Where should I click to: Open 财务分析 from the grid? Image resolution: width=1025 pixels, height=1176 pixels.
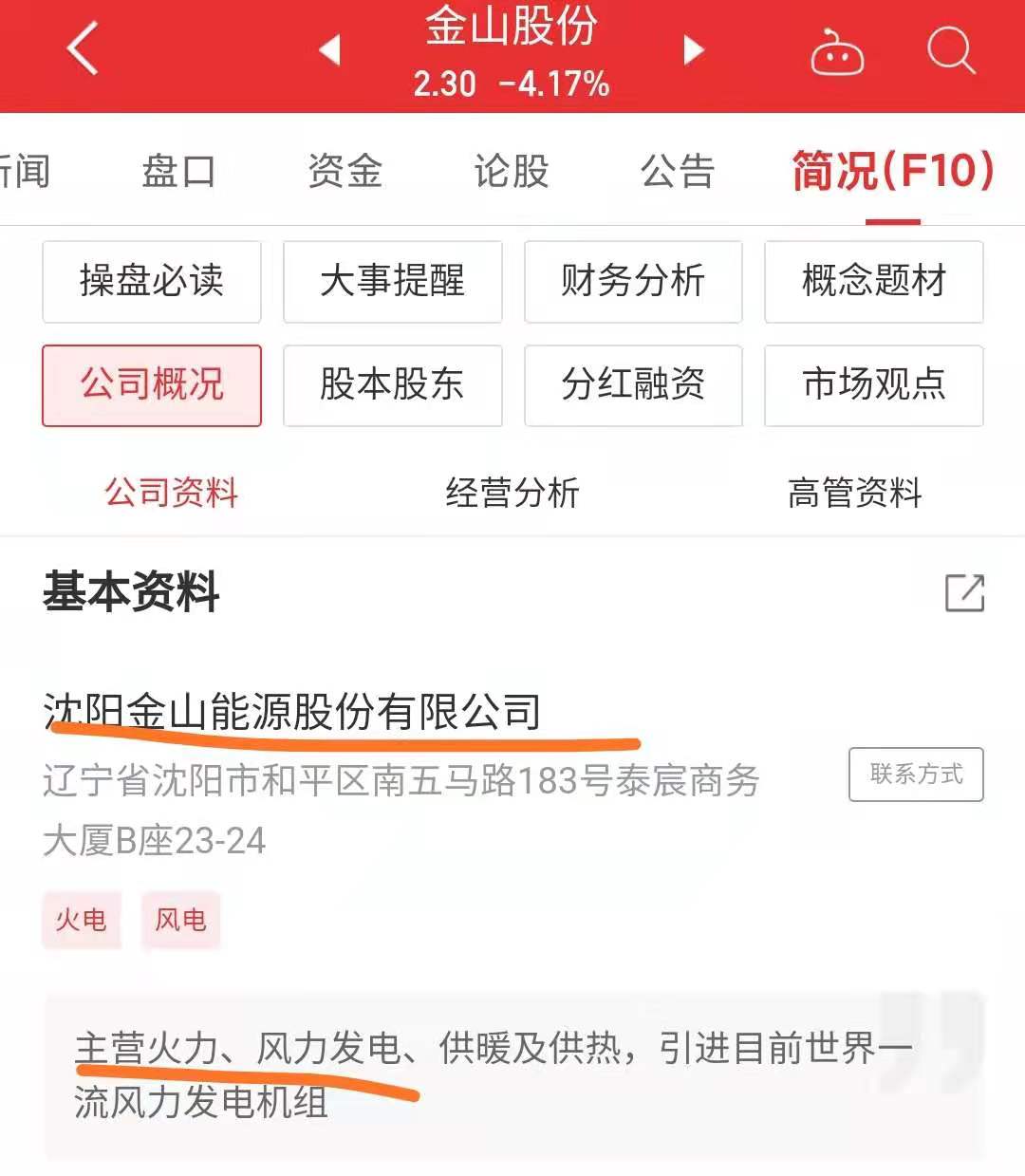[633, 282]
